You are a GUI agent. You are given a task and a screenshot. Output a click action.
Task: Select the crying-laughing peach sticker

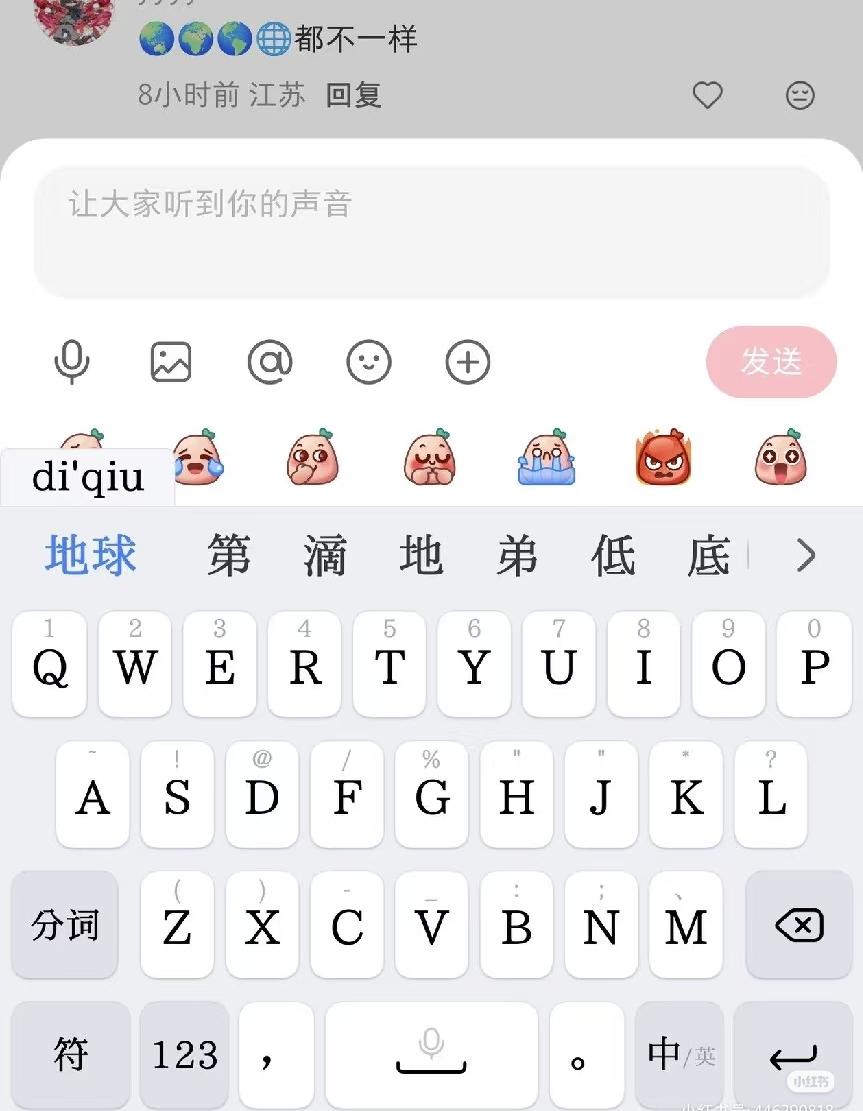[197, 459]
